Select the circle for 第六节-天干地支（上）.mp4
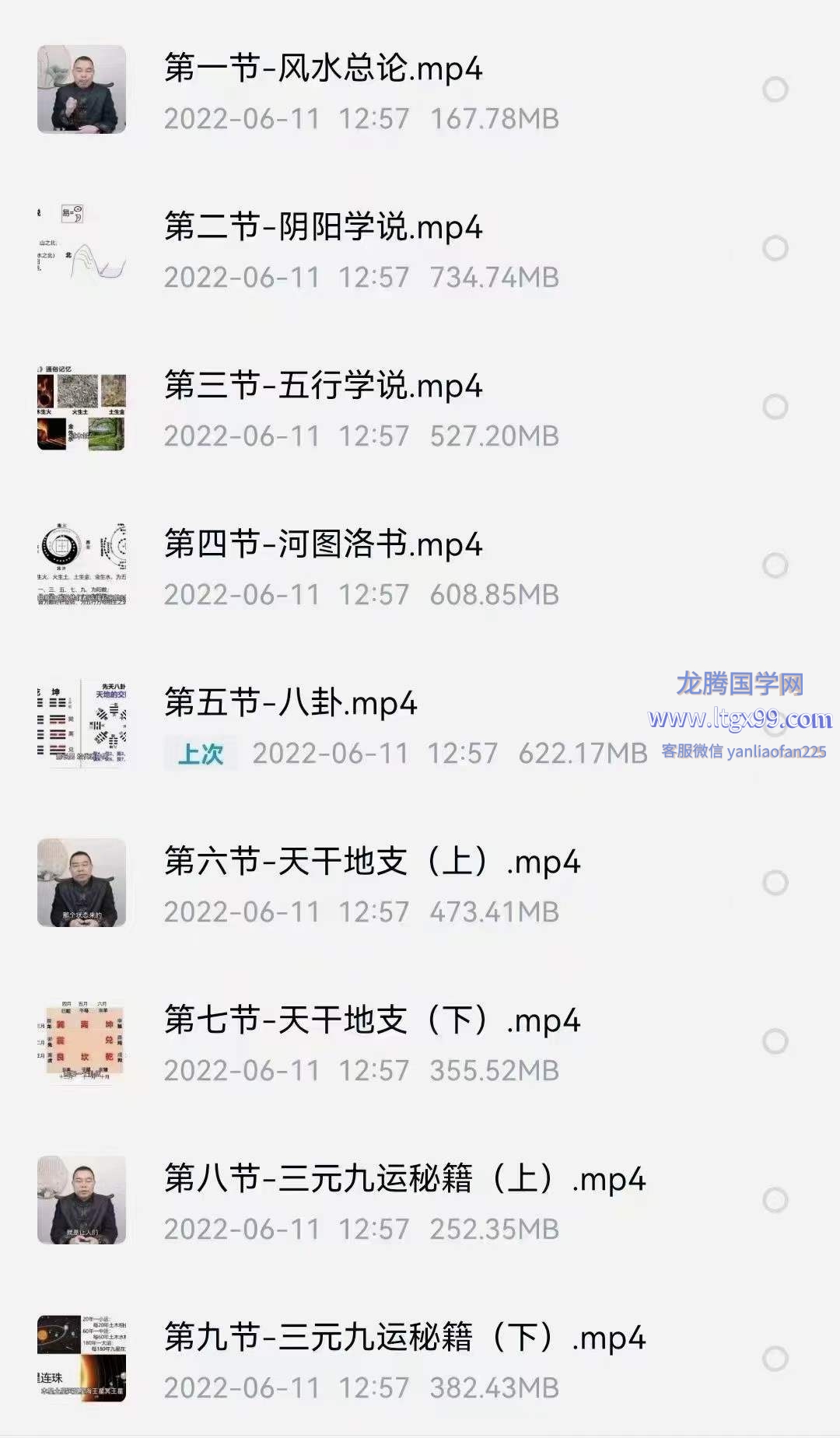840x1438 pixels. [775, 883]
